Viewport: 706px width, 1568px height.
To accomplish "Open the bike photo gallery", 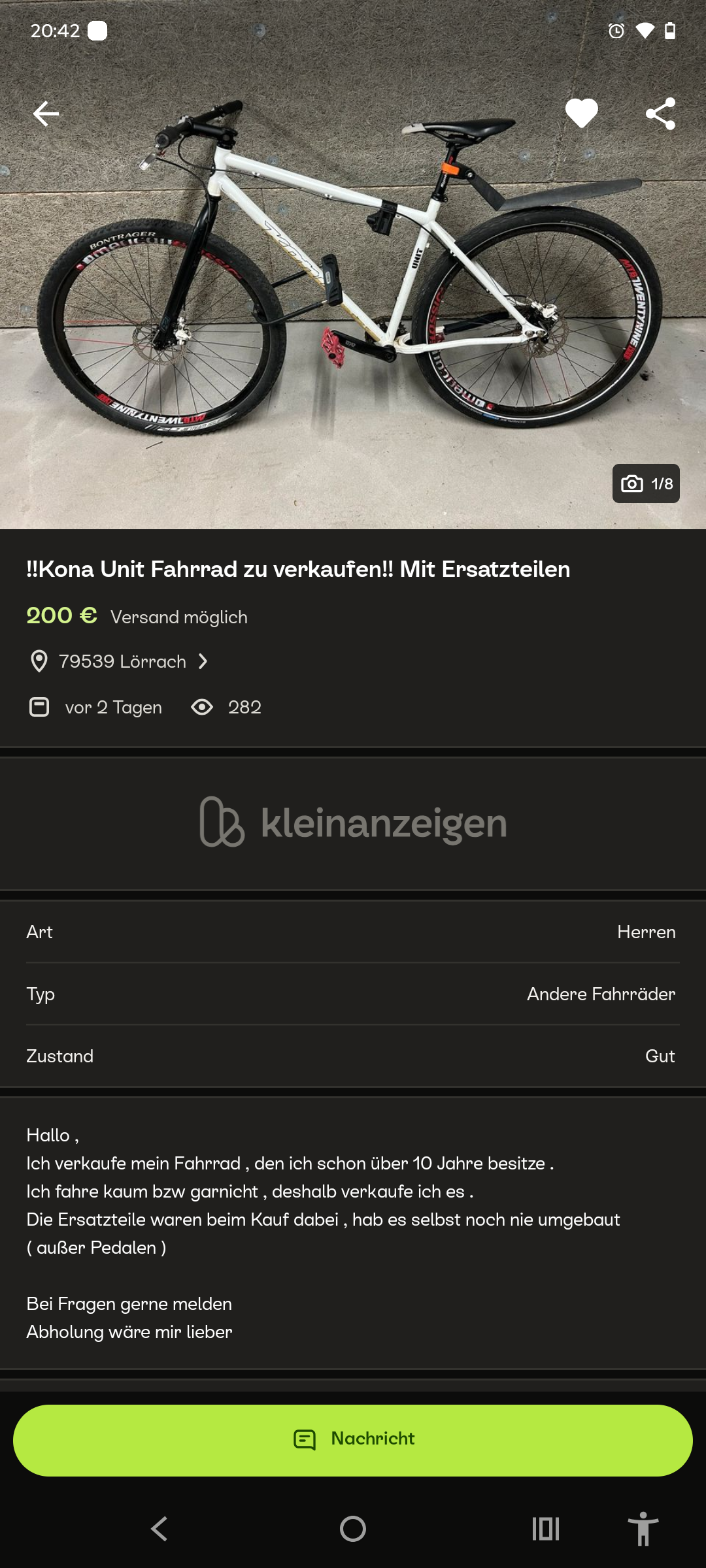I will point(353,294).
